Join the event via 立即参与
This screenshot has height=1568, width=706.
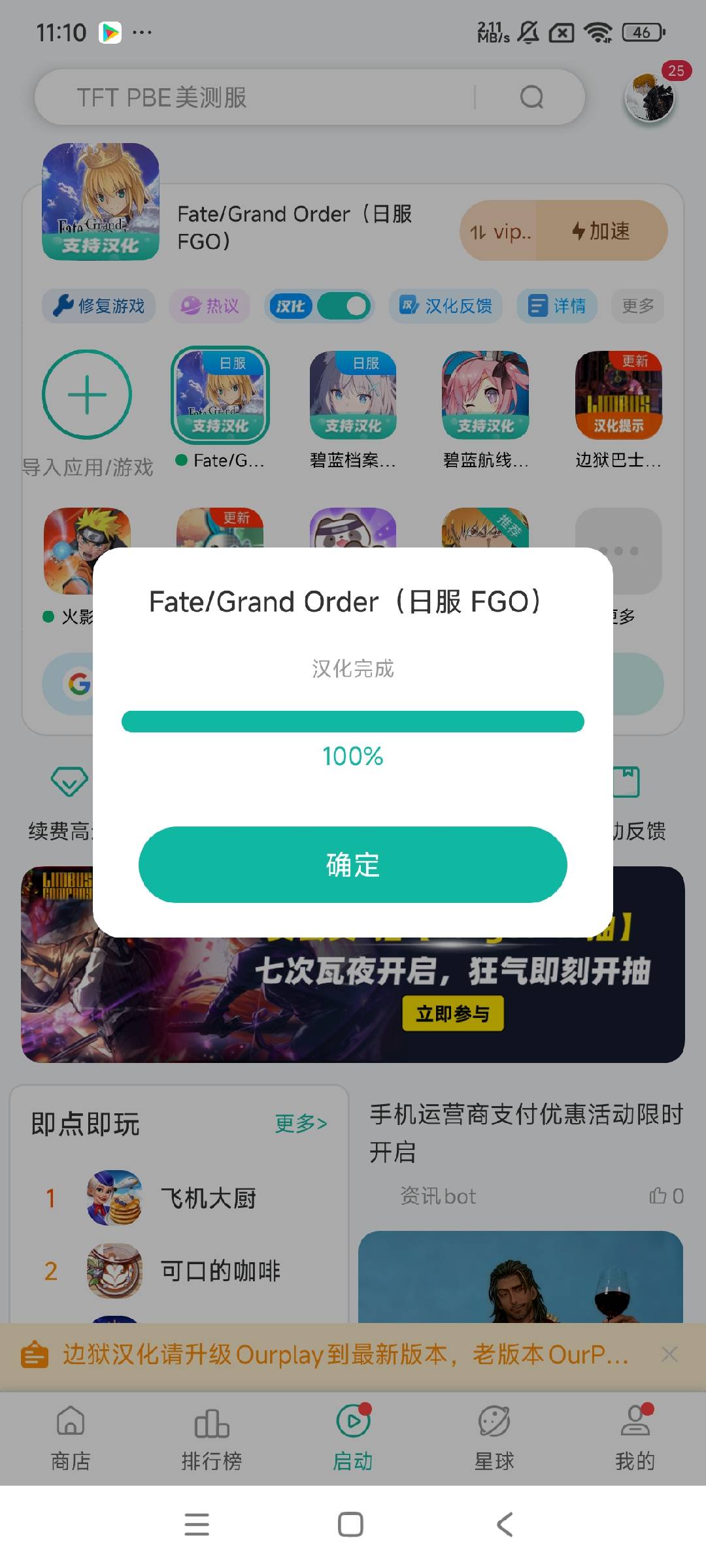(x=452, y=1013)
